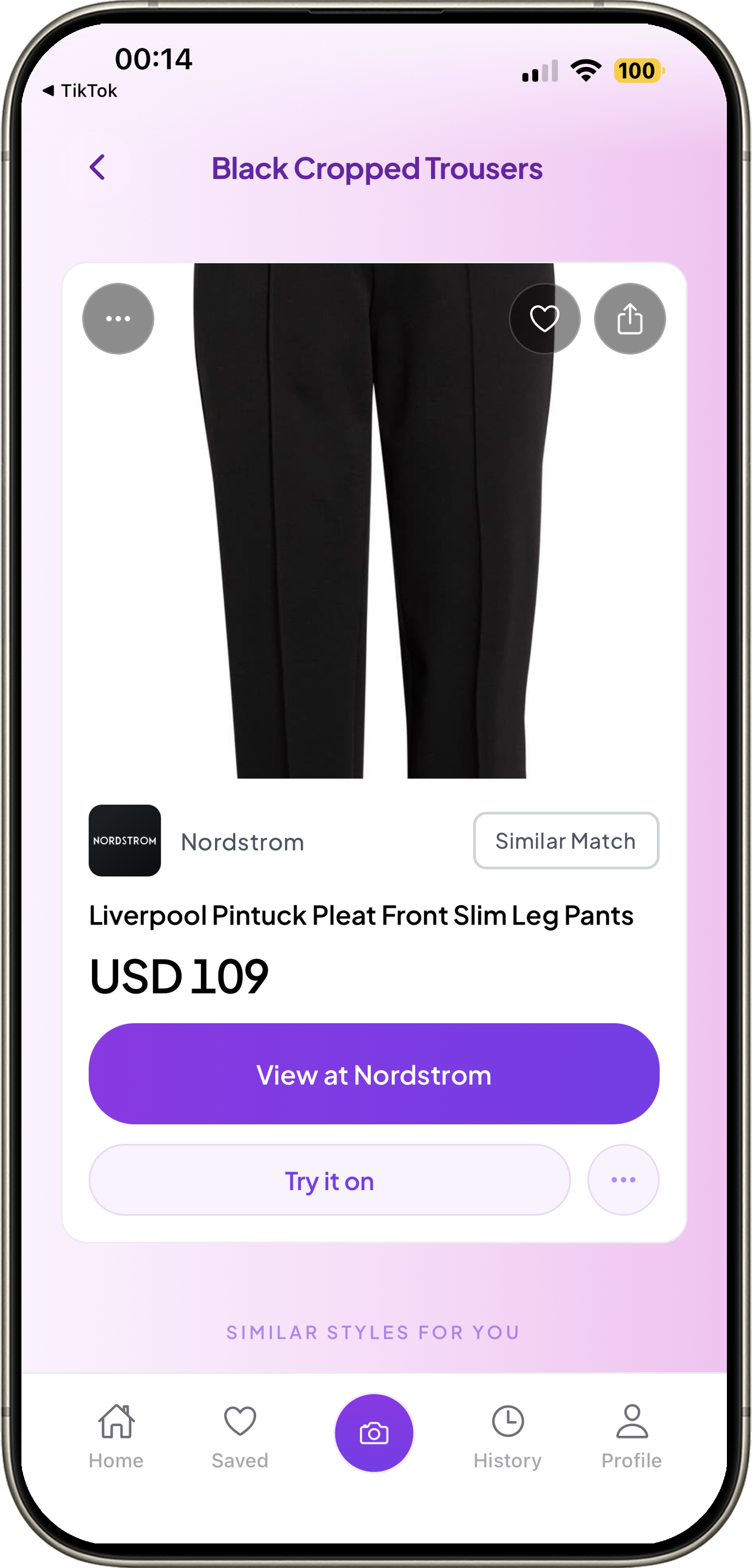Open extra actions beside Try it on
This screenshot has height=1568, width=752.
[623, 1180]
